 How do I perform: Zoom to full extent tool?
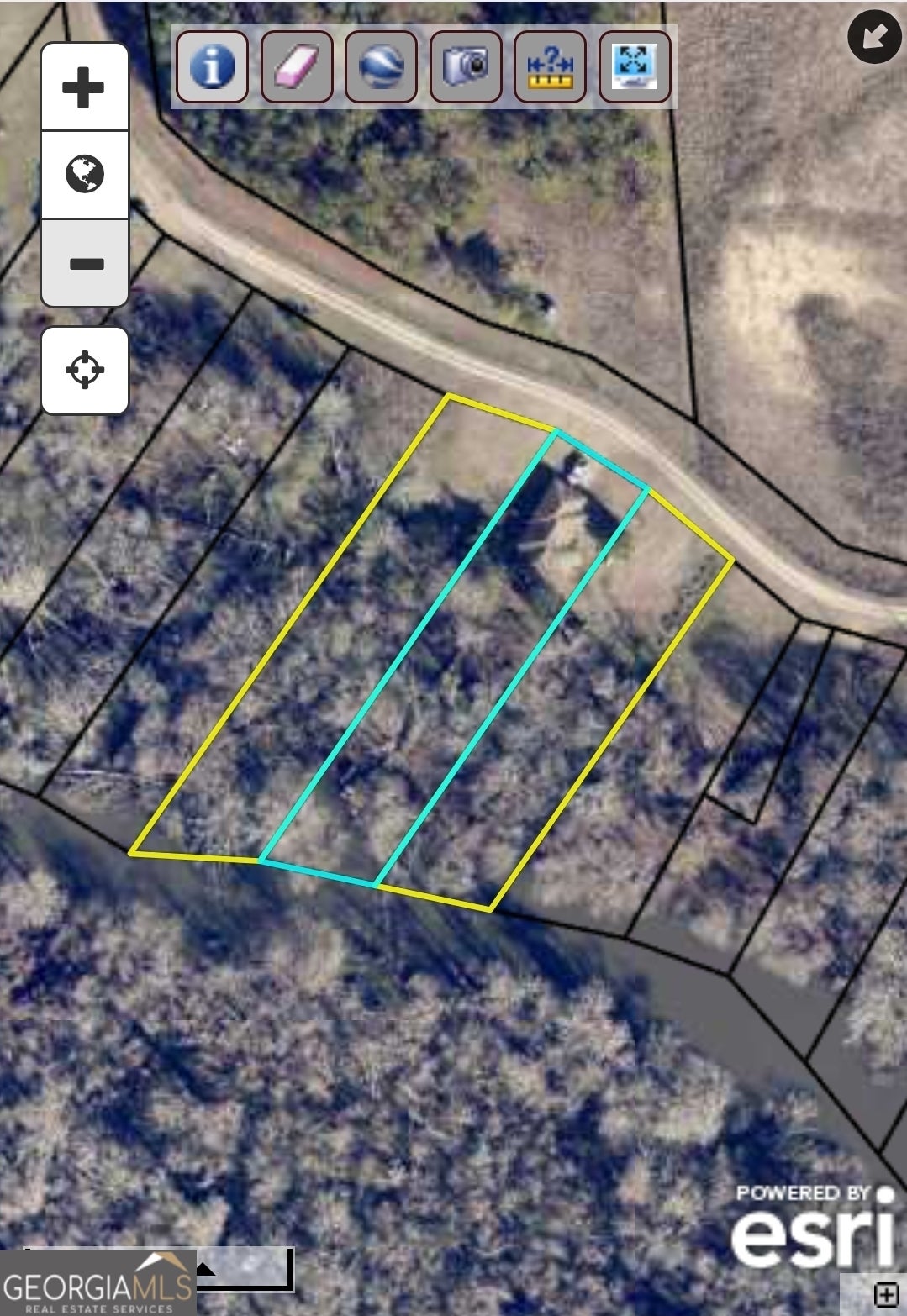tap(635, 66)
